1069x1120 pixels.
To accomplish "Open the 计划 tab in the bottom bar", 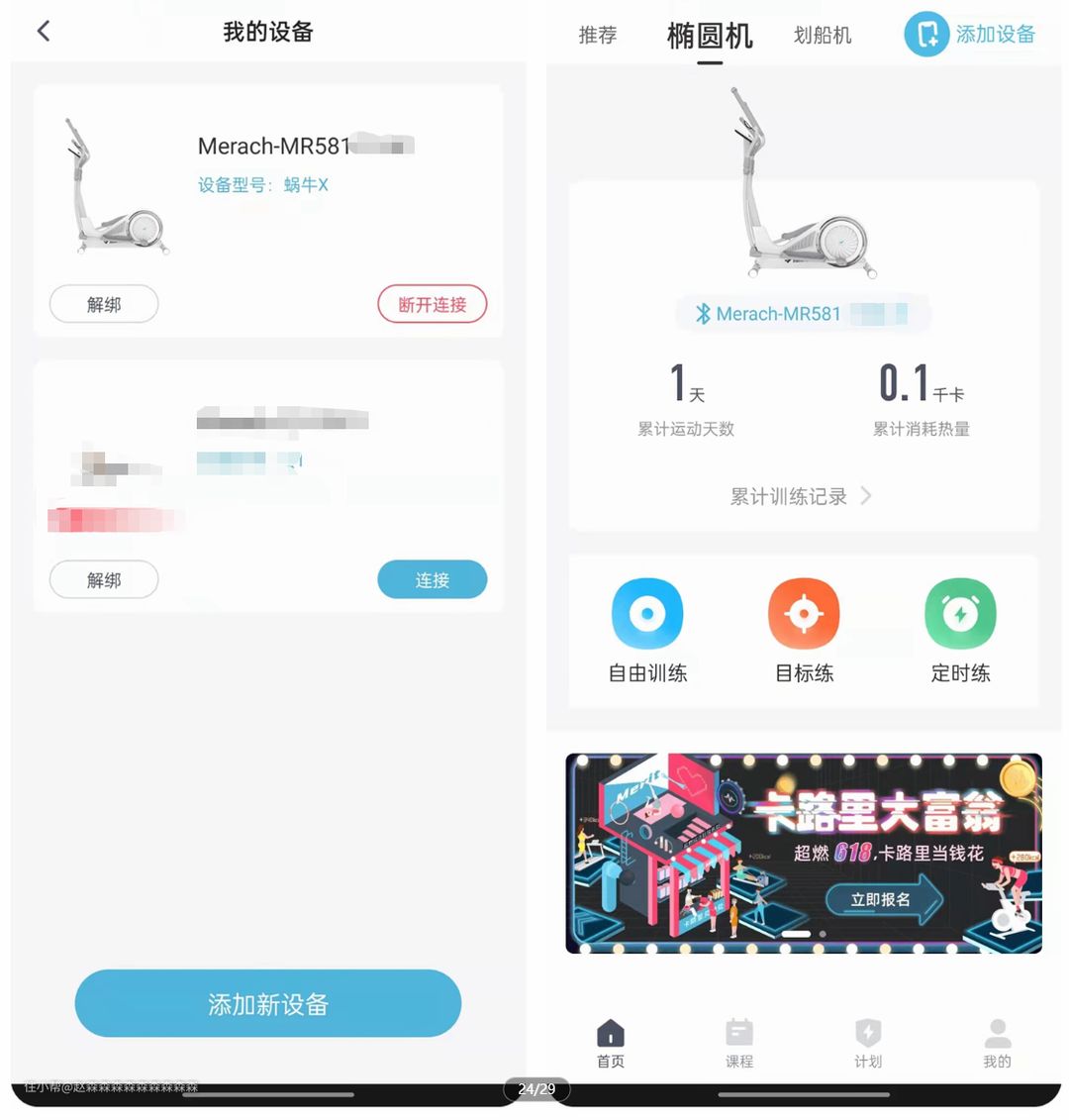I will (868, 1044).
